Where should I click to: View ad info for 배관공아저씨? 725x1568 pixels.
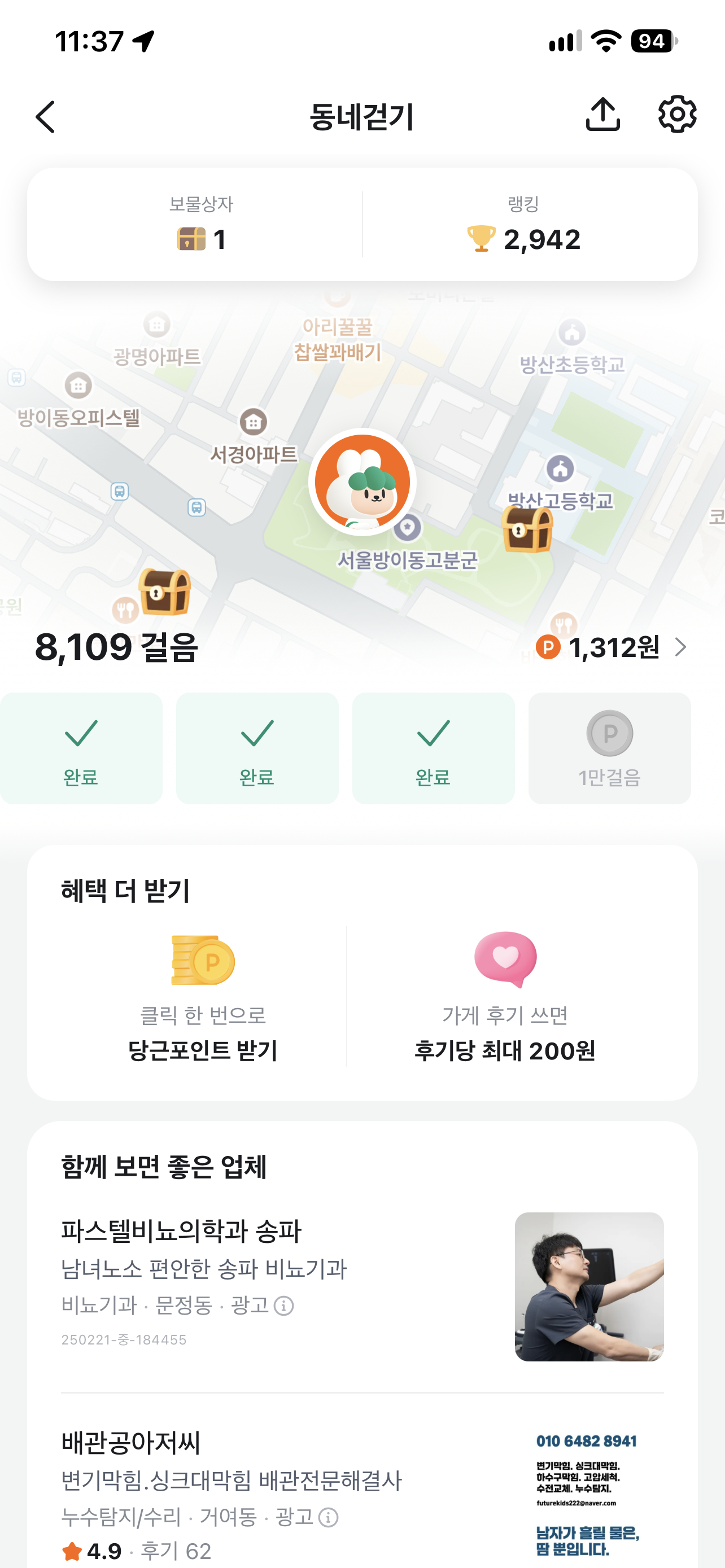(x=329, y=1517)
